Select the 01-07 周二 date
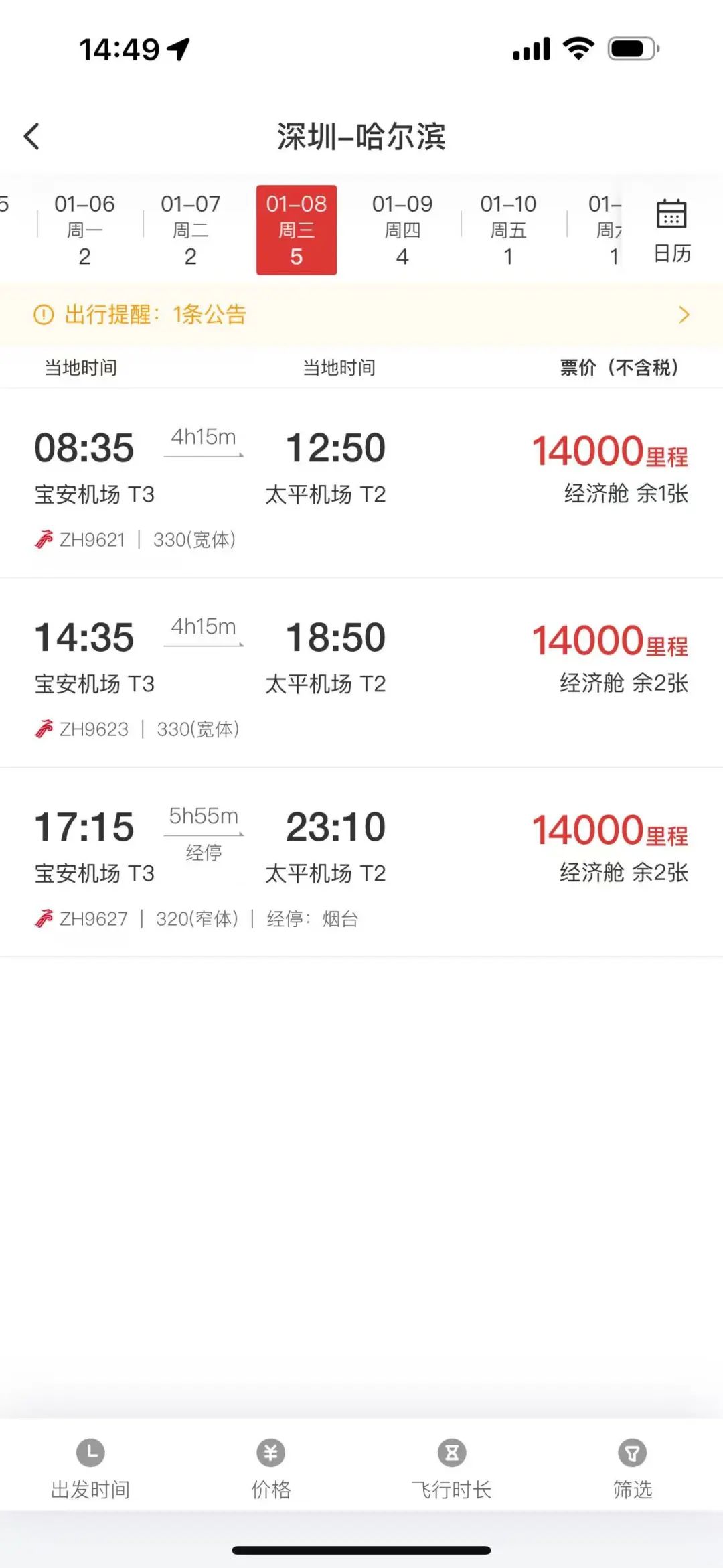 pyautogui.click(x=191, y=230)
